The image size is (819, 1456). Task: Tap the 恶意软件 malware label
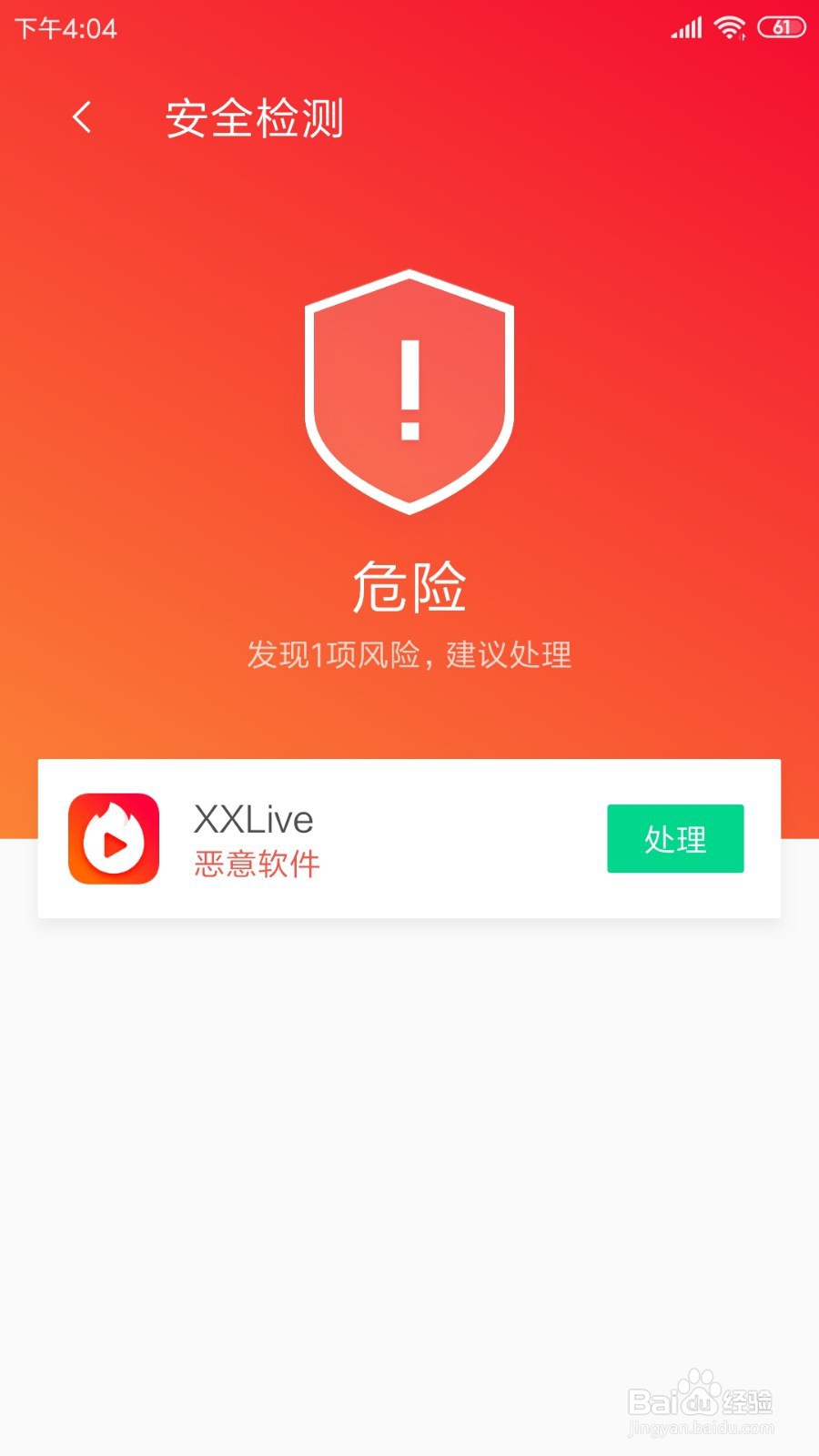(256, 866)
